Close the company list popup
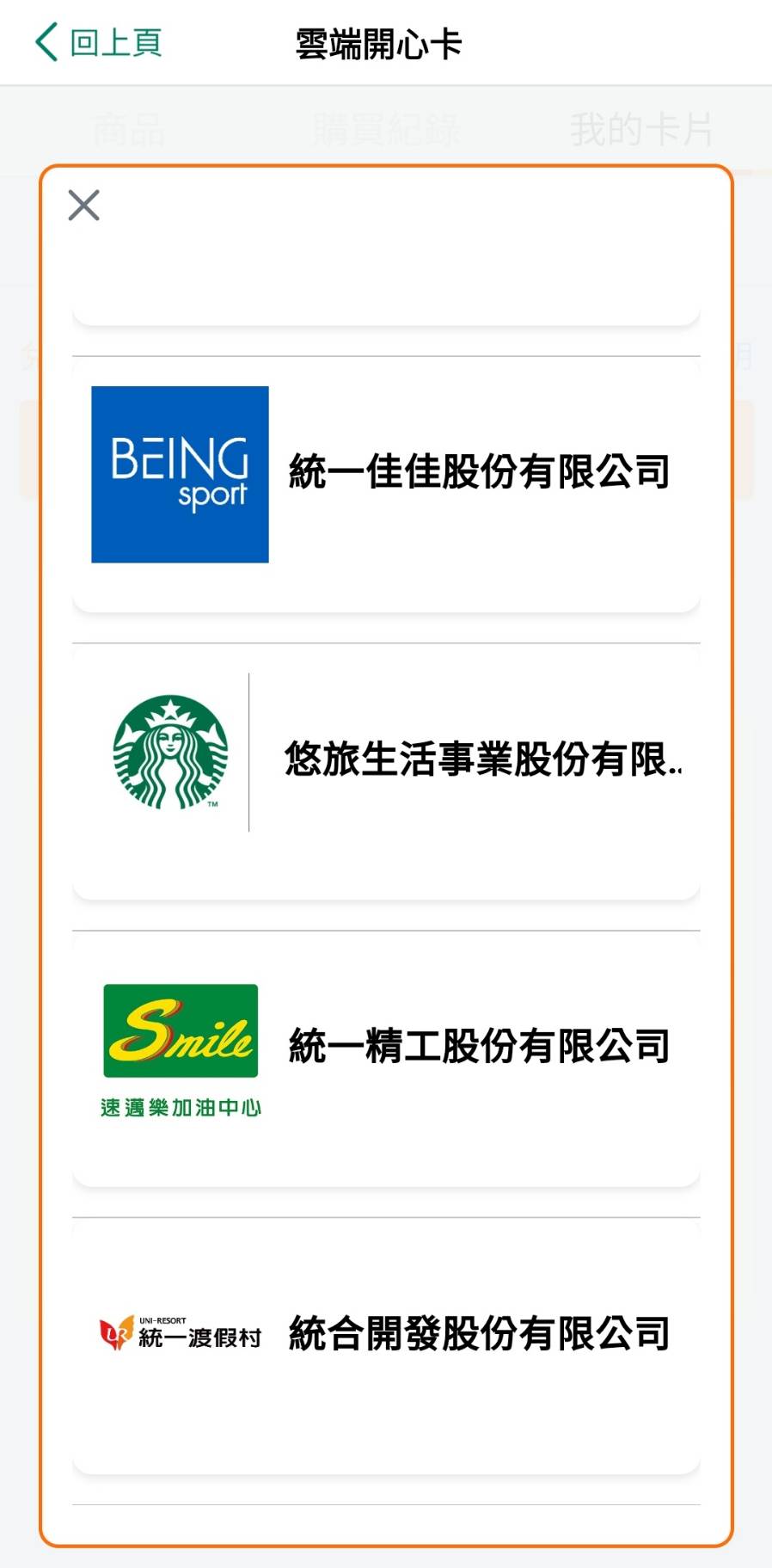 point(83,206)
